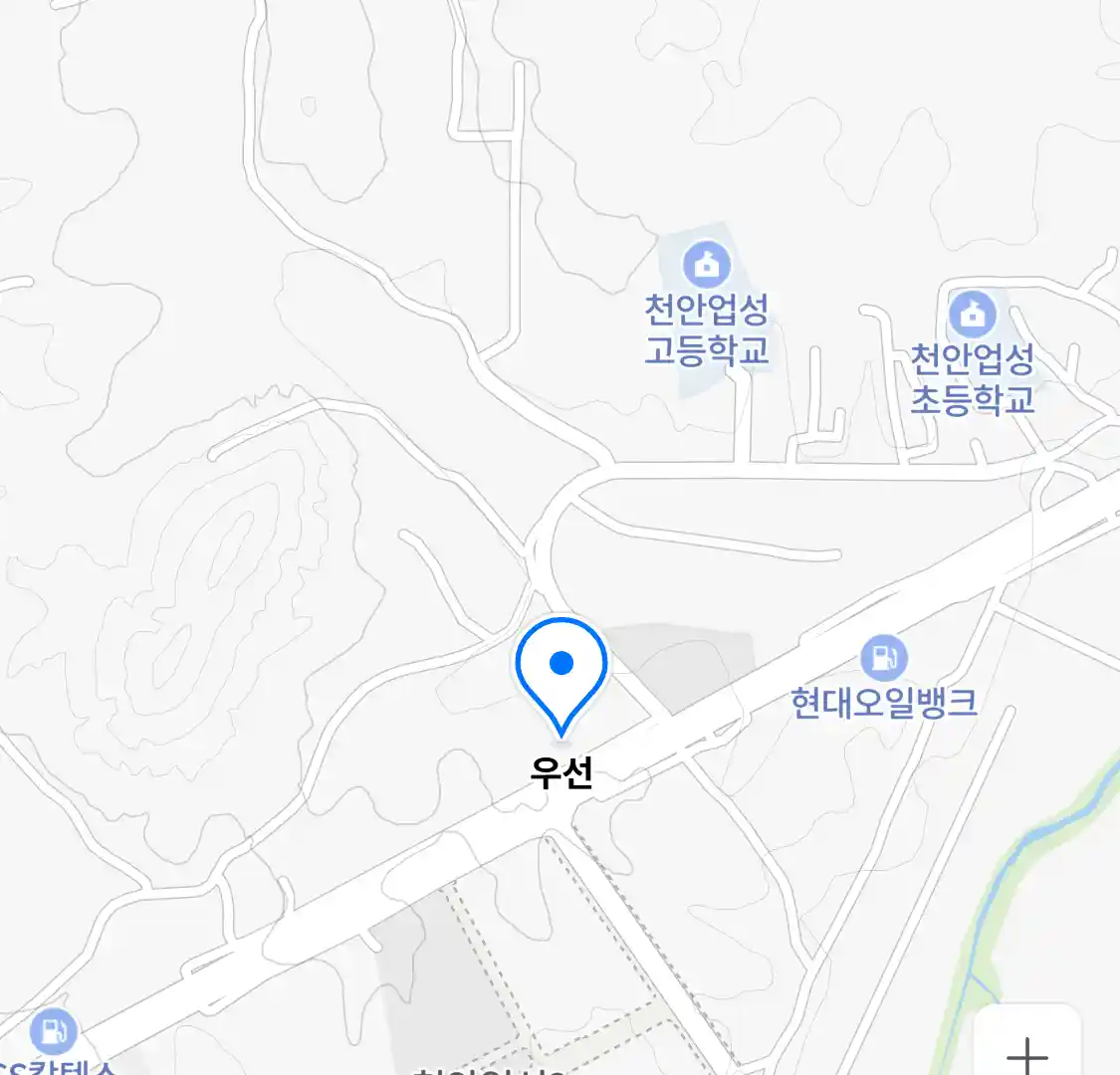Select the 우선 location pin
1120x1075 pixels.
point(561,669)
